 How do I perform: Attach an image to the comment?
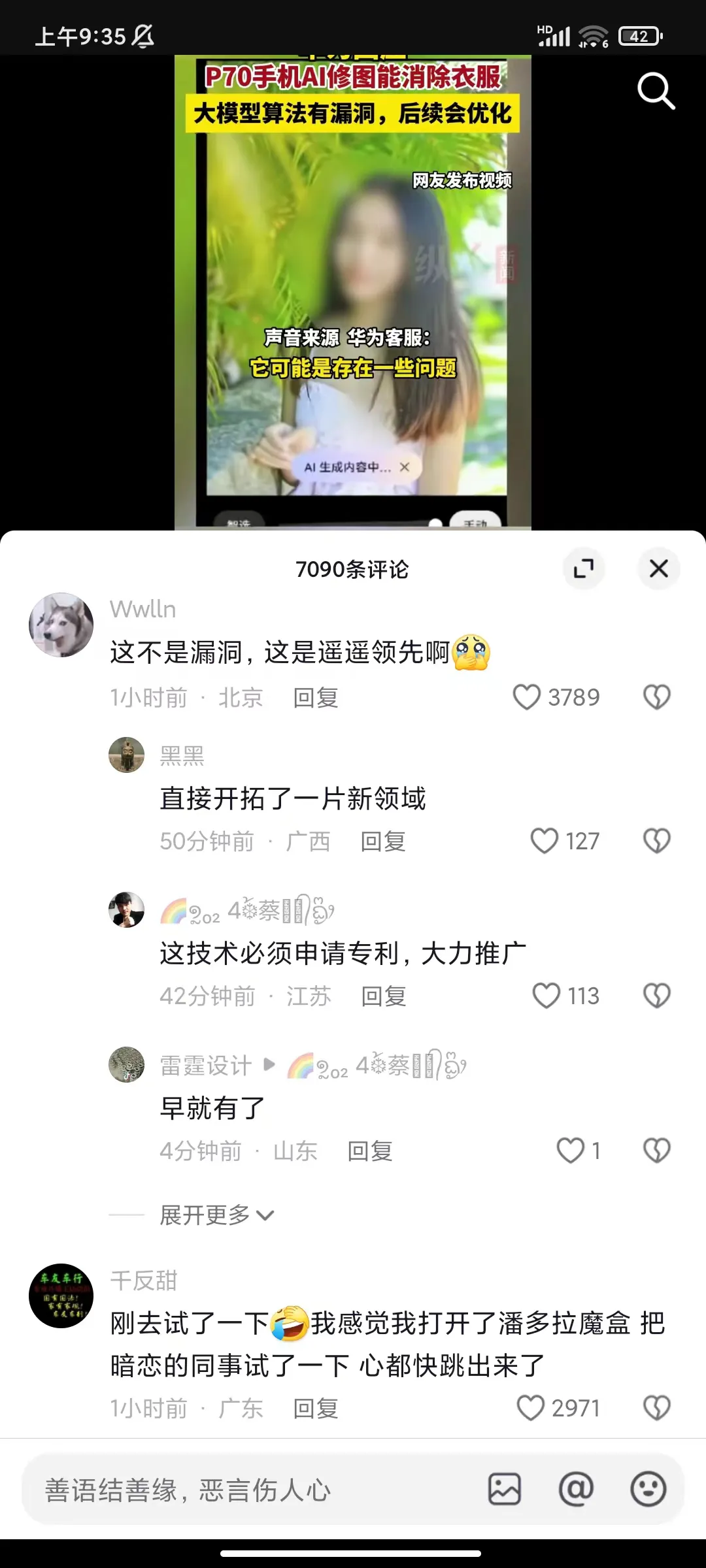pyautogui.click(x=505, y=1490)
